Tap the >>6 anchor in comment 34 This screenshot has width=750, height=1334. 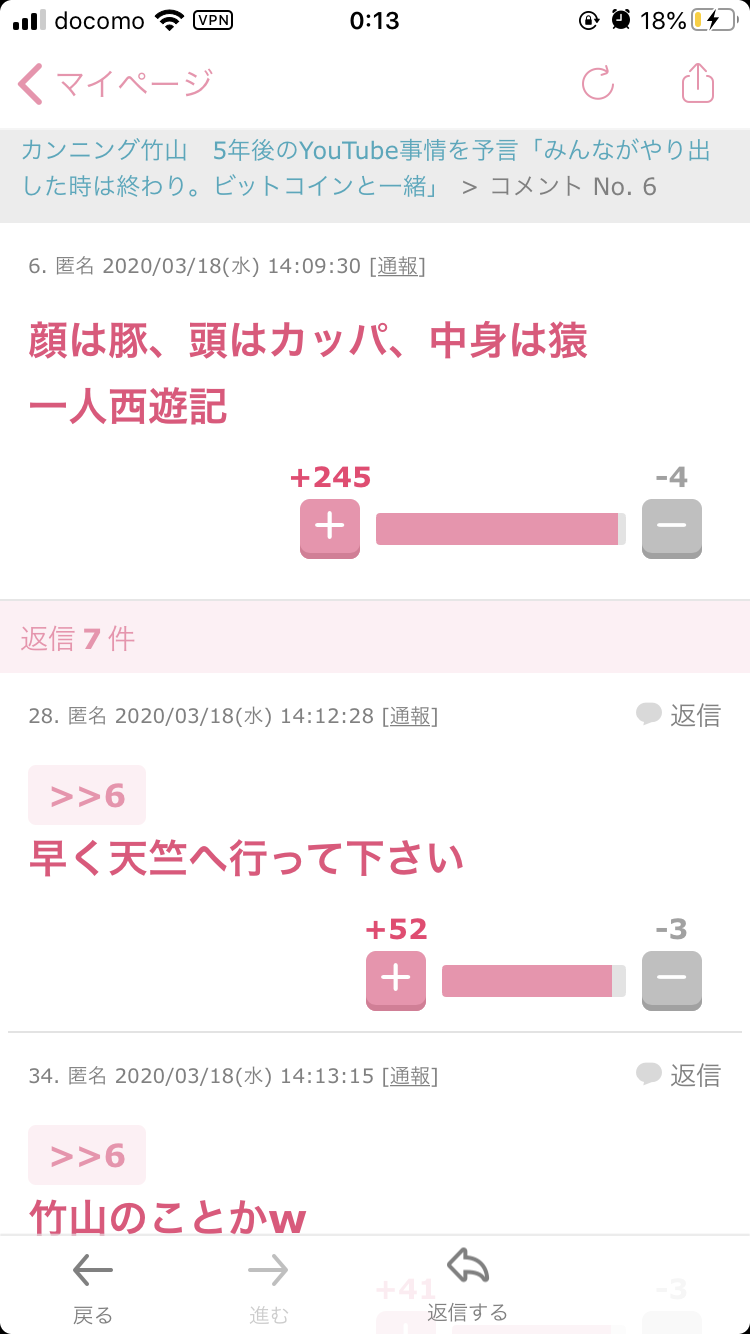tap(87, 1155)
